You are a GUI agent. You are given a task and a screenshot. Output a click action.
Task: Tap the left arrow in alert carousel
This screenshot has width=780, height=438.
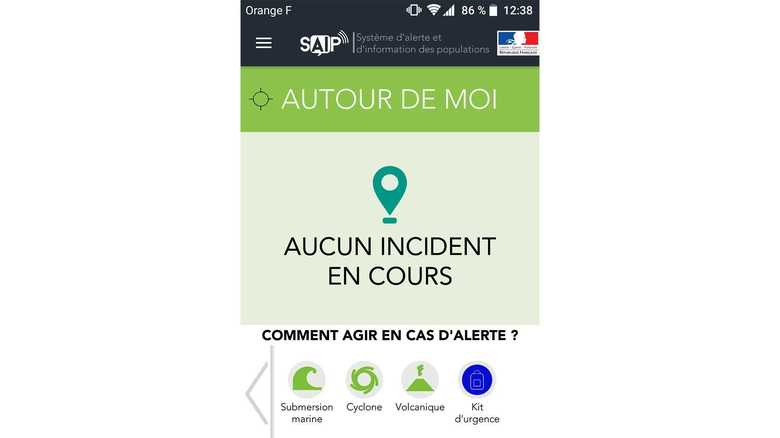[257, 392]
